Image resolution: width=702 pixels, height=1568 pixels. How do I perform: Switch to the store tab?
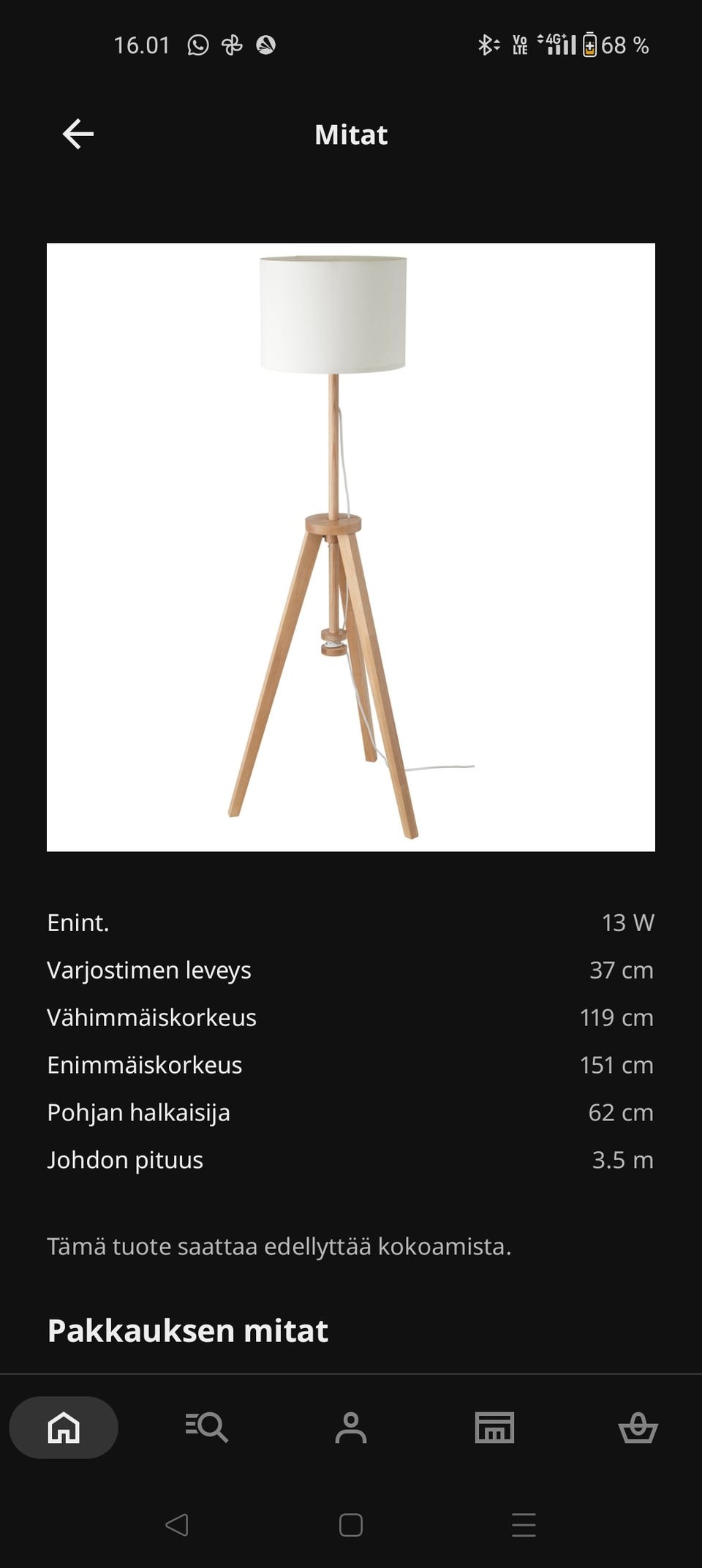pyautogui.click(x=494, y=1427)
